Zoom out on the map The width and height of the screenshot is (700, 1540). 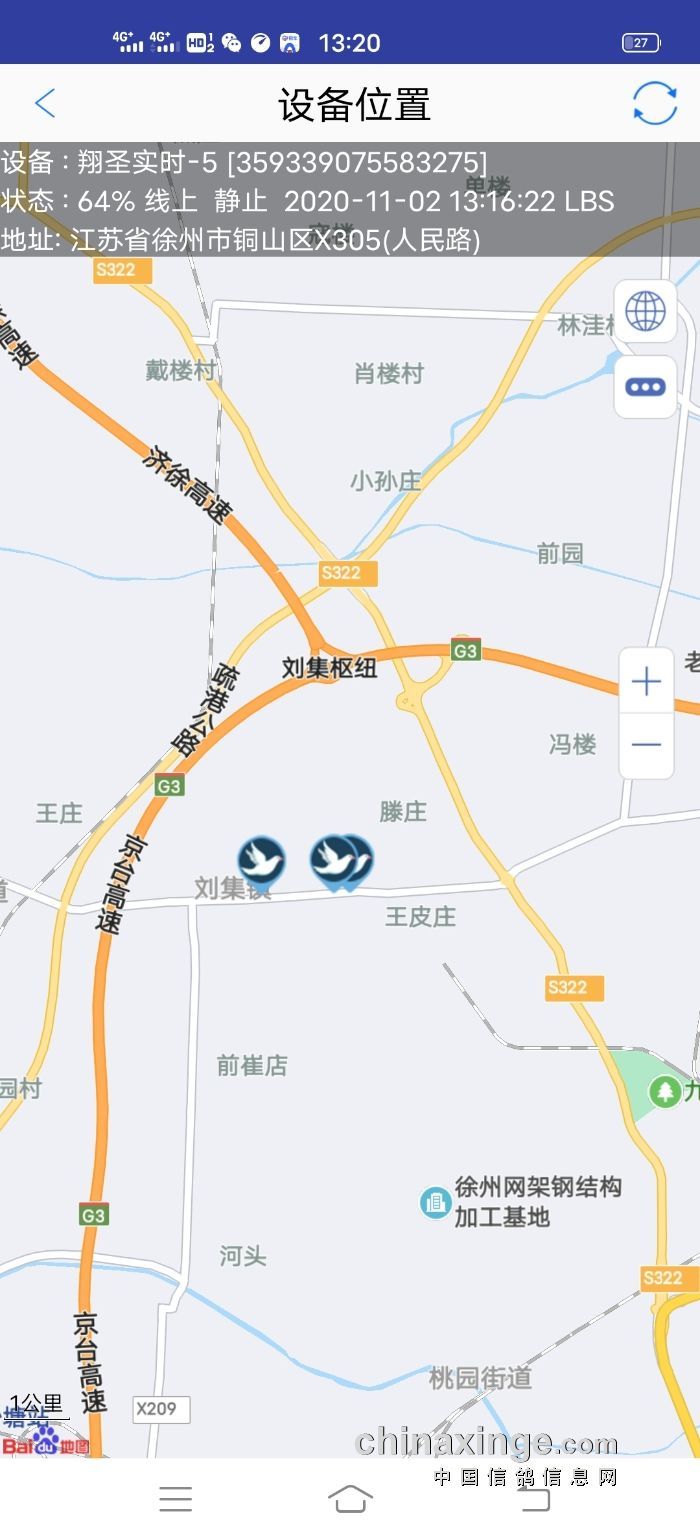(646, 745)
